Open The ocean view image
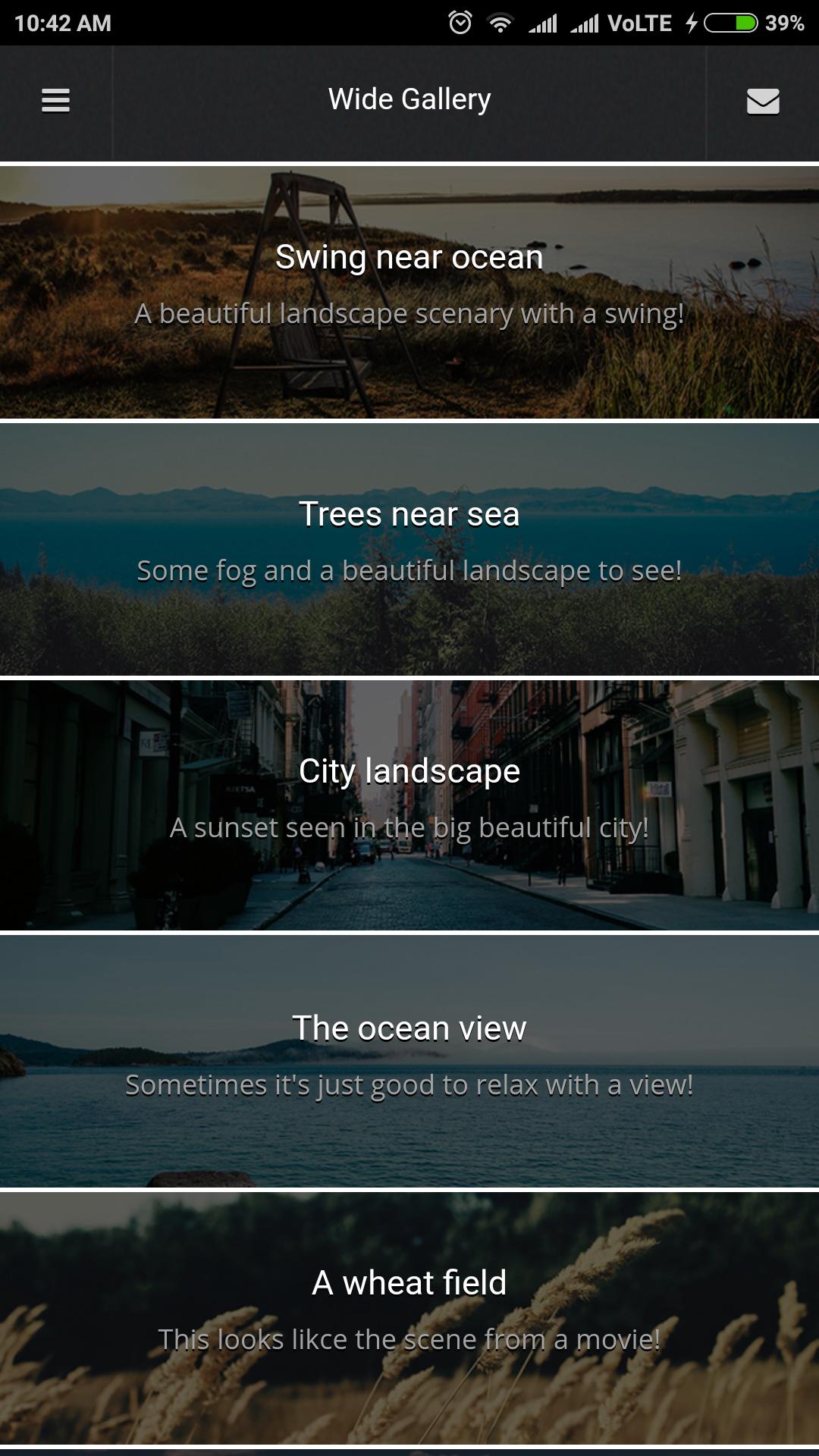This screenshot has height=1456, width=819. click(x=409, y=1062)
